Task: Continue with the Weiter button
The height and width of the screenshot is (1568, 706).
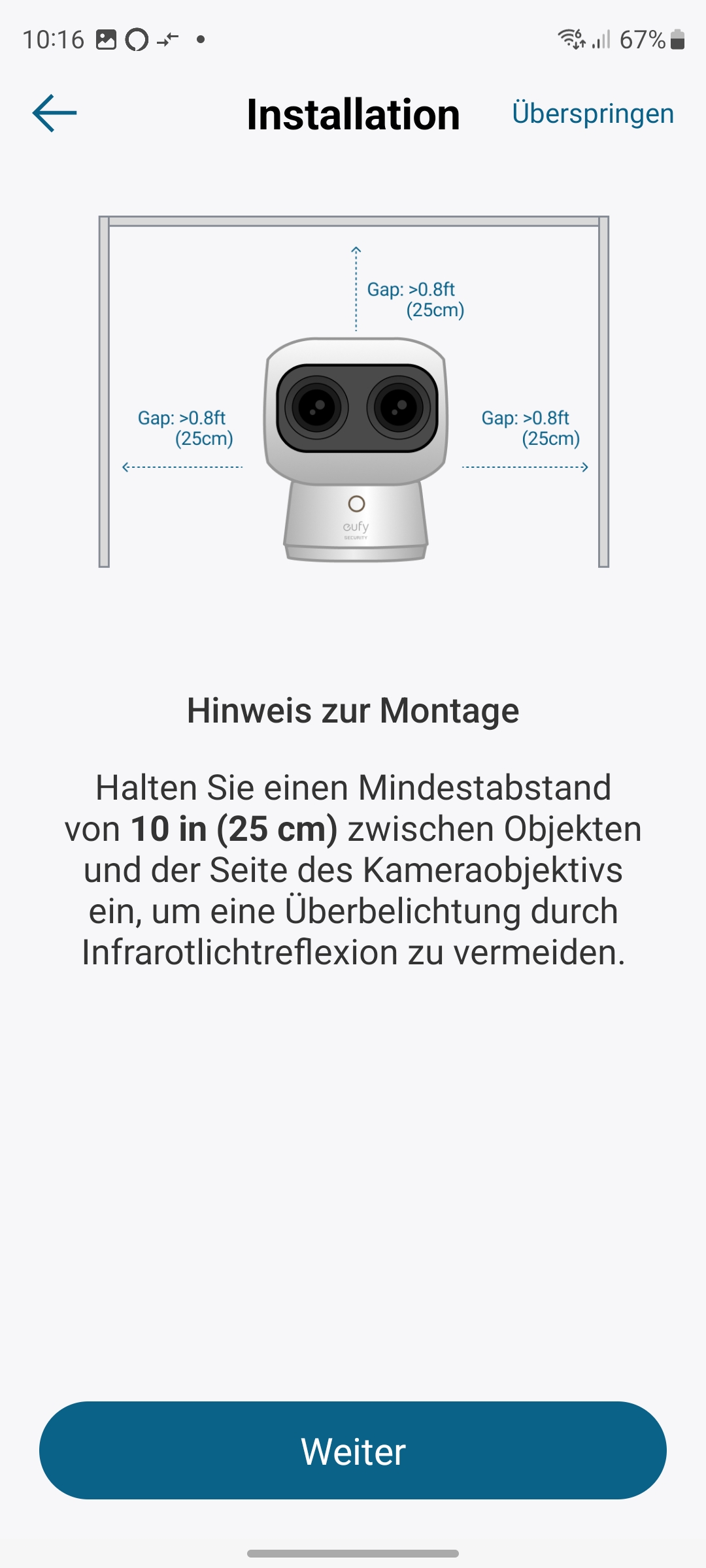Action: point(353,1450)
